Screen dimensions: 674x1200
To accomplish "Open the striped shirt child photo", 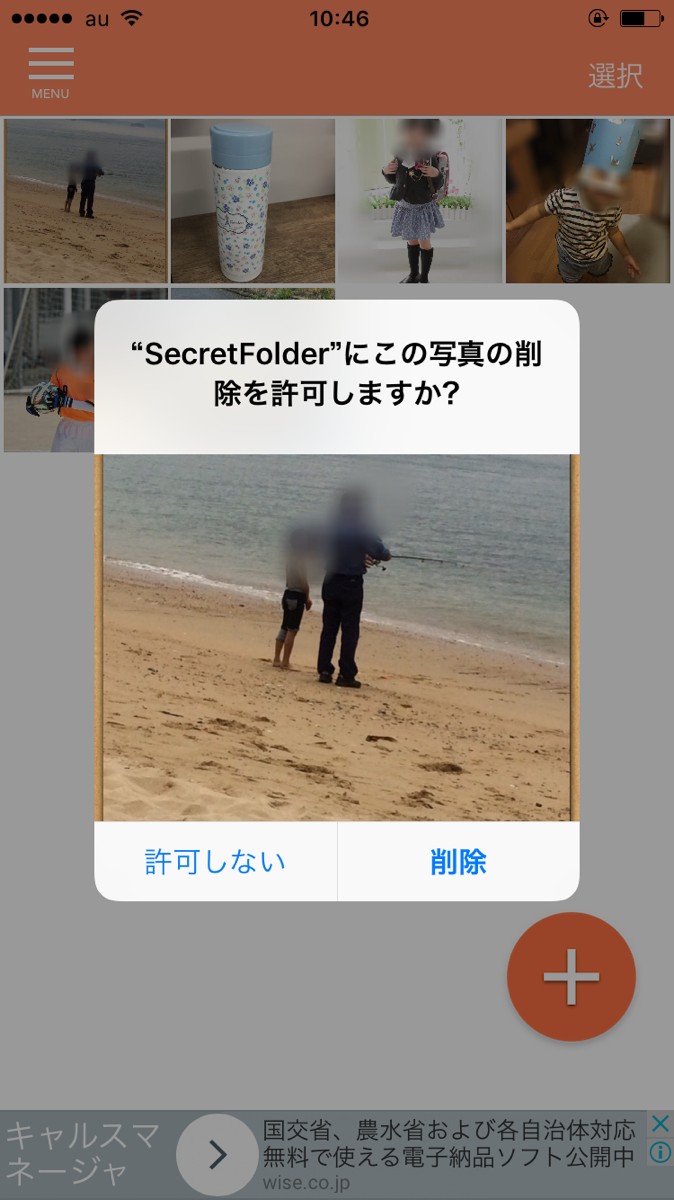I will point(588,201).
